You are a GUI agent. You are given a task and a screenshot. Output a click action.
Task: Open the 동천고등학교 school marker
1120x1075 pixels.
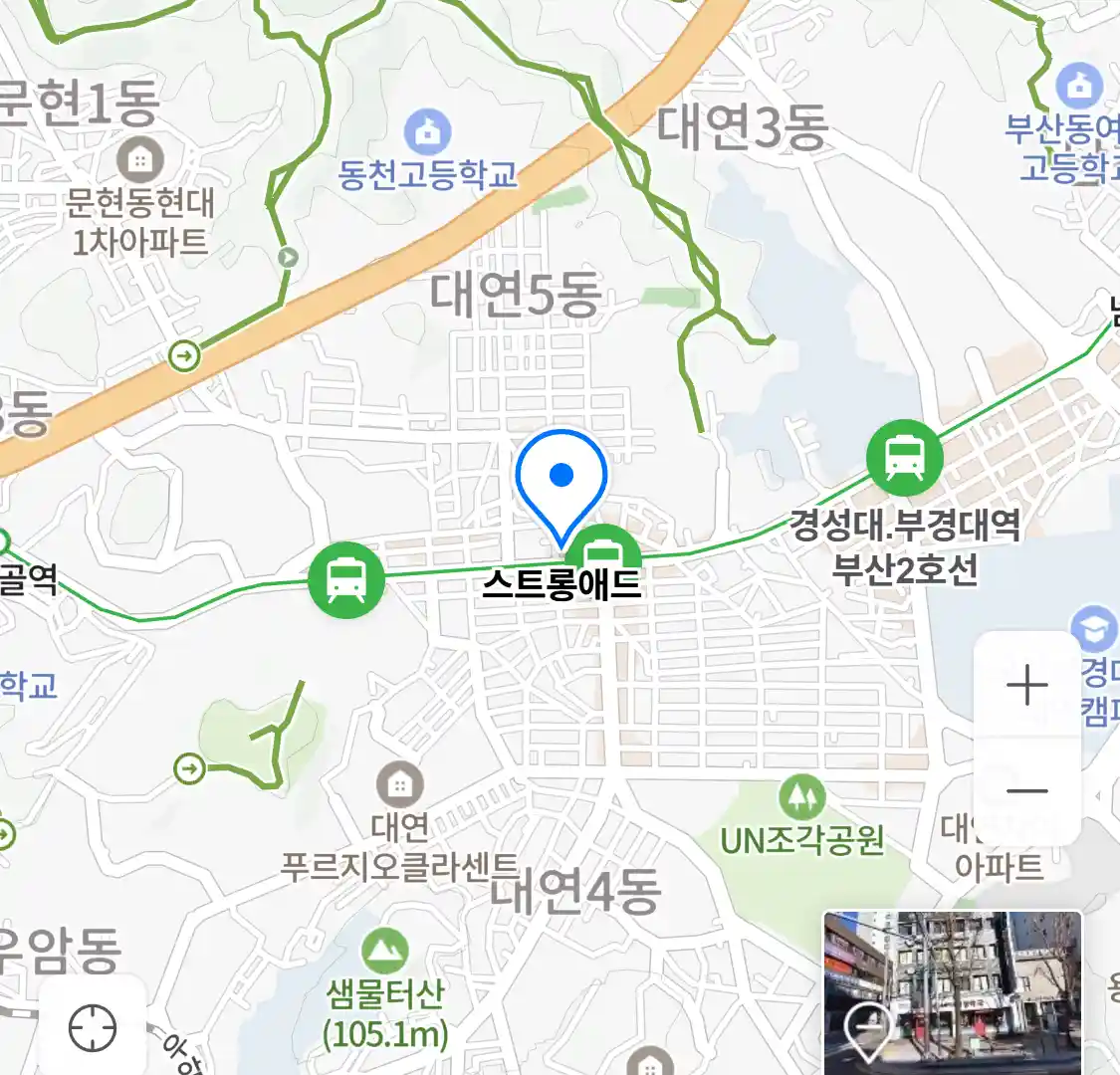427,132
